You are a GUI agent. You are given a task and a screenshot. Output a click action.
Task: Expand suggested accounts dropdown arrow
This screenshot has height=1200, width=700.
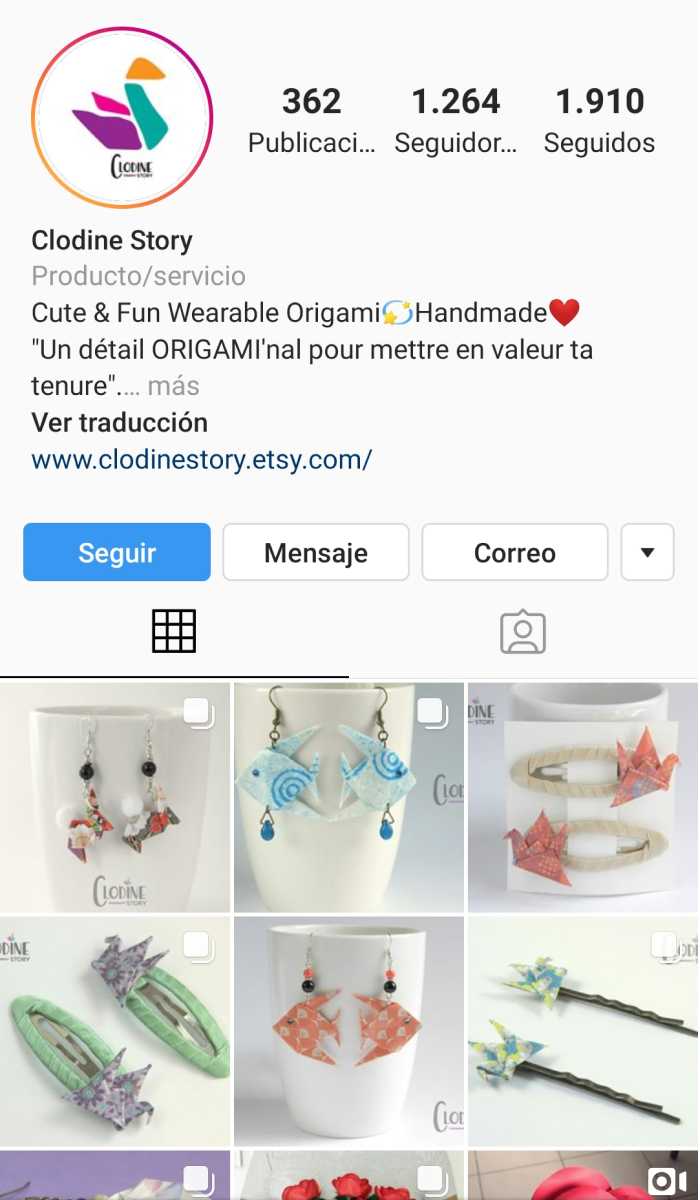tap(647, 552)
